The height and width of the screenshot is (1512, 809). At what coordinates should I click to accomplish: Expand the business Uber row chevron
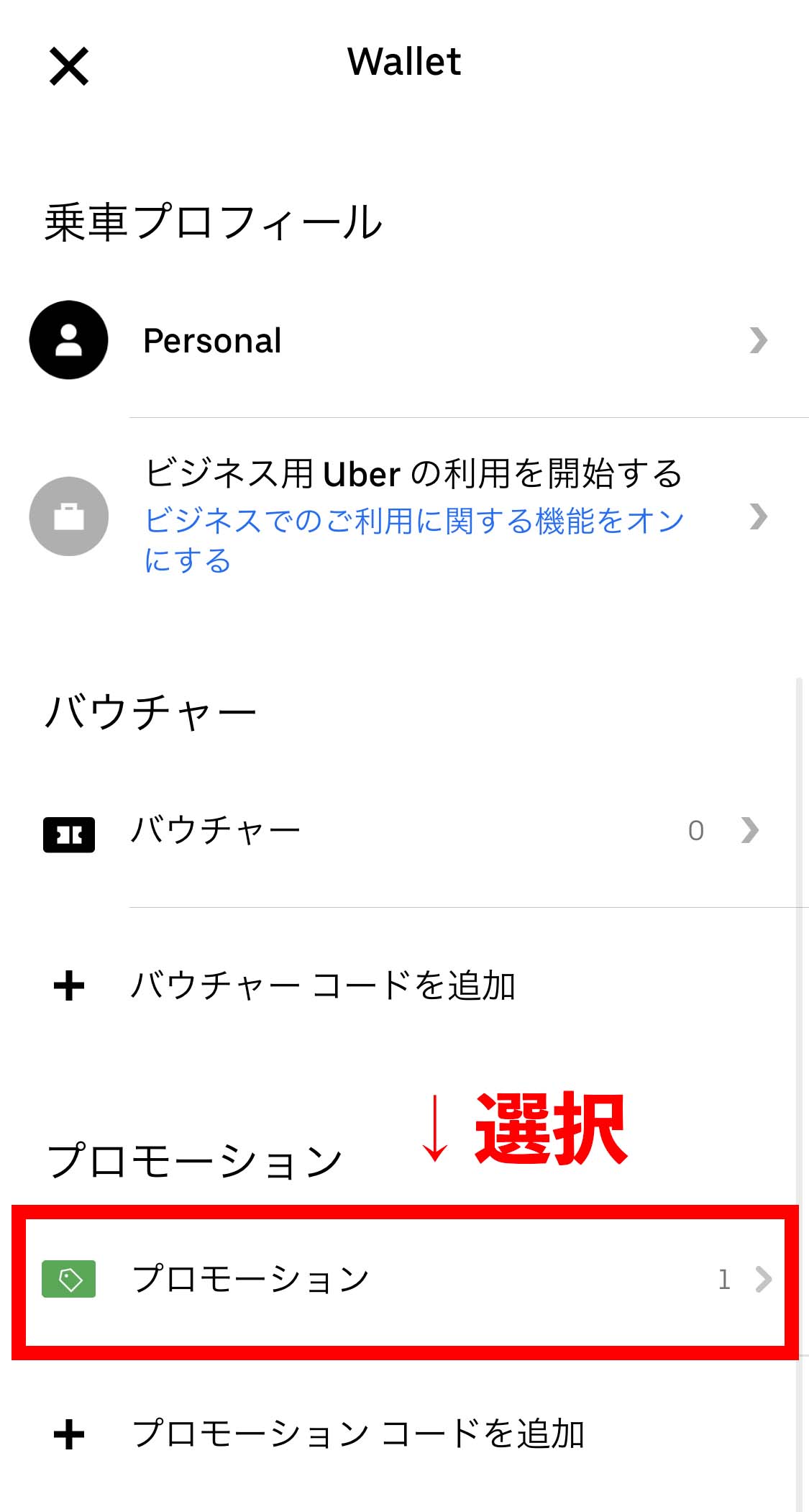point(759,516)
